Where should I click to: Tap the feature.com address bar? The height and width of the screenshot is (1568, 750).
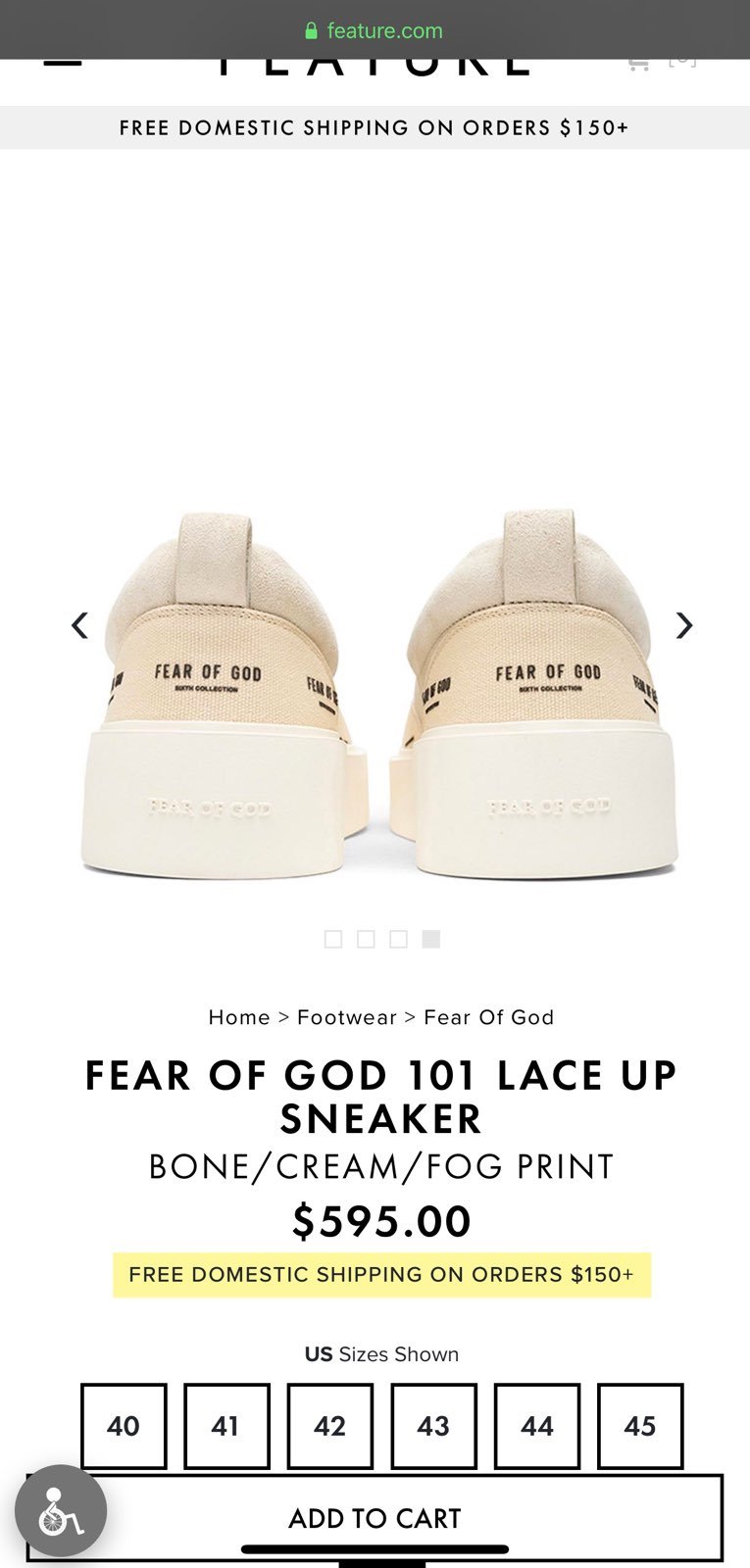(x=375, y=30)
